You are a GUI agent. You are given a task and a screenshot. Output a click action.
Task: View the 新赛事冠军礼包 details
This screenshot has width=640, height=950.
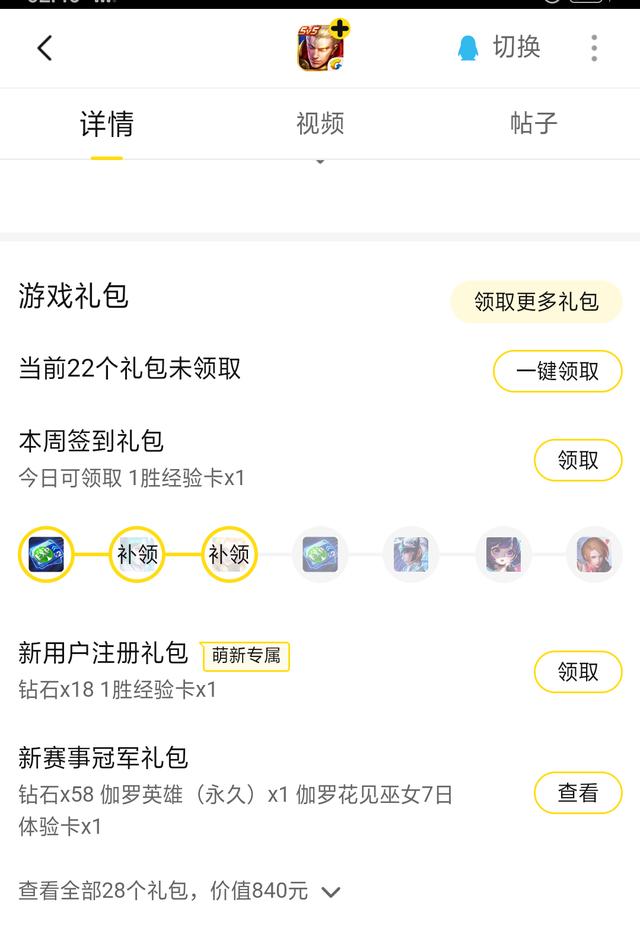pyautogui.click(x=577, y=793)
